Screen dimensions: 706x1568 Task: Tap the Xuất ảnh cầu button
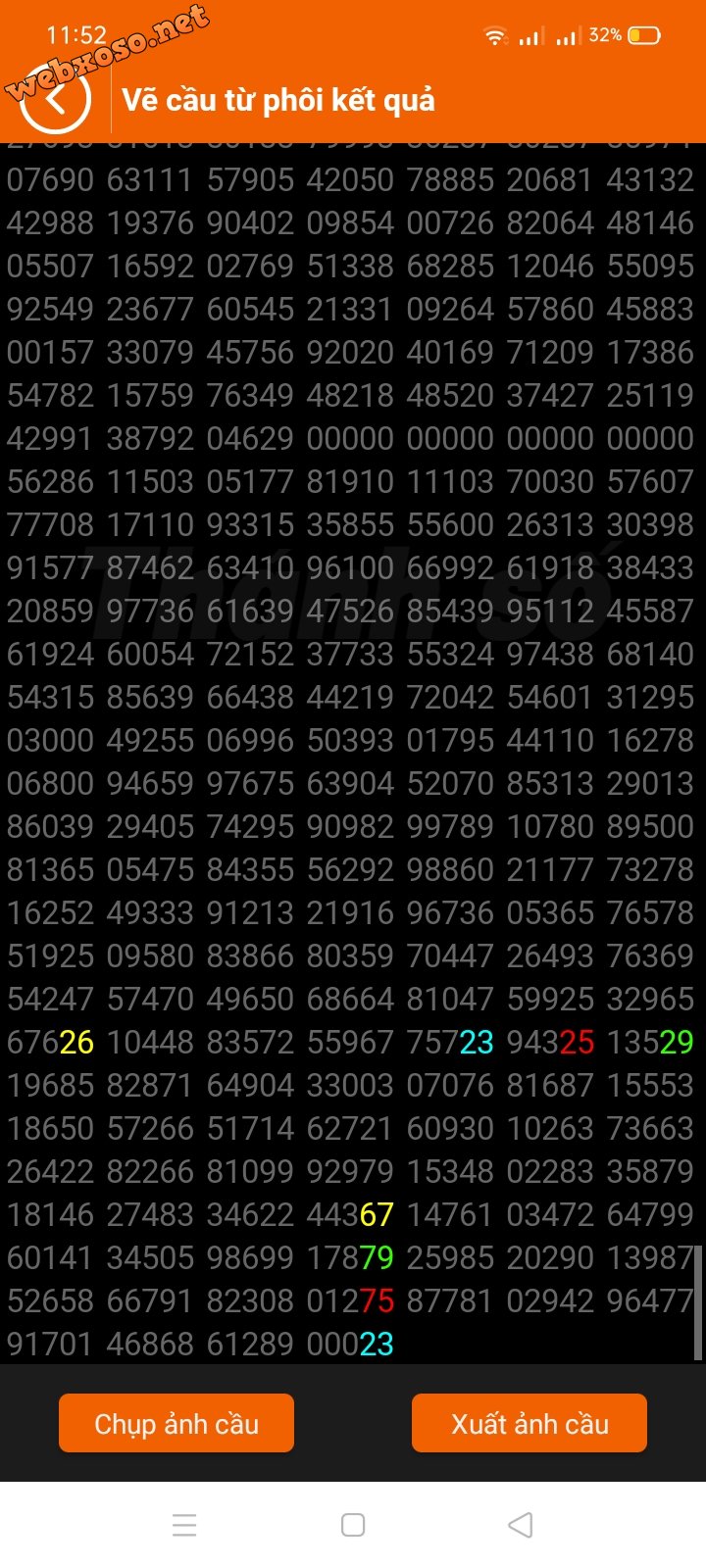pos(529,1423)
